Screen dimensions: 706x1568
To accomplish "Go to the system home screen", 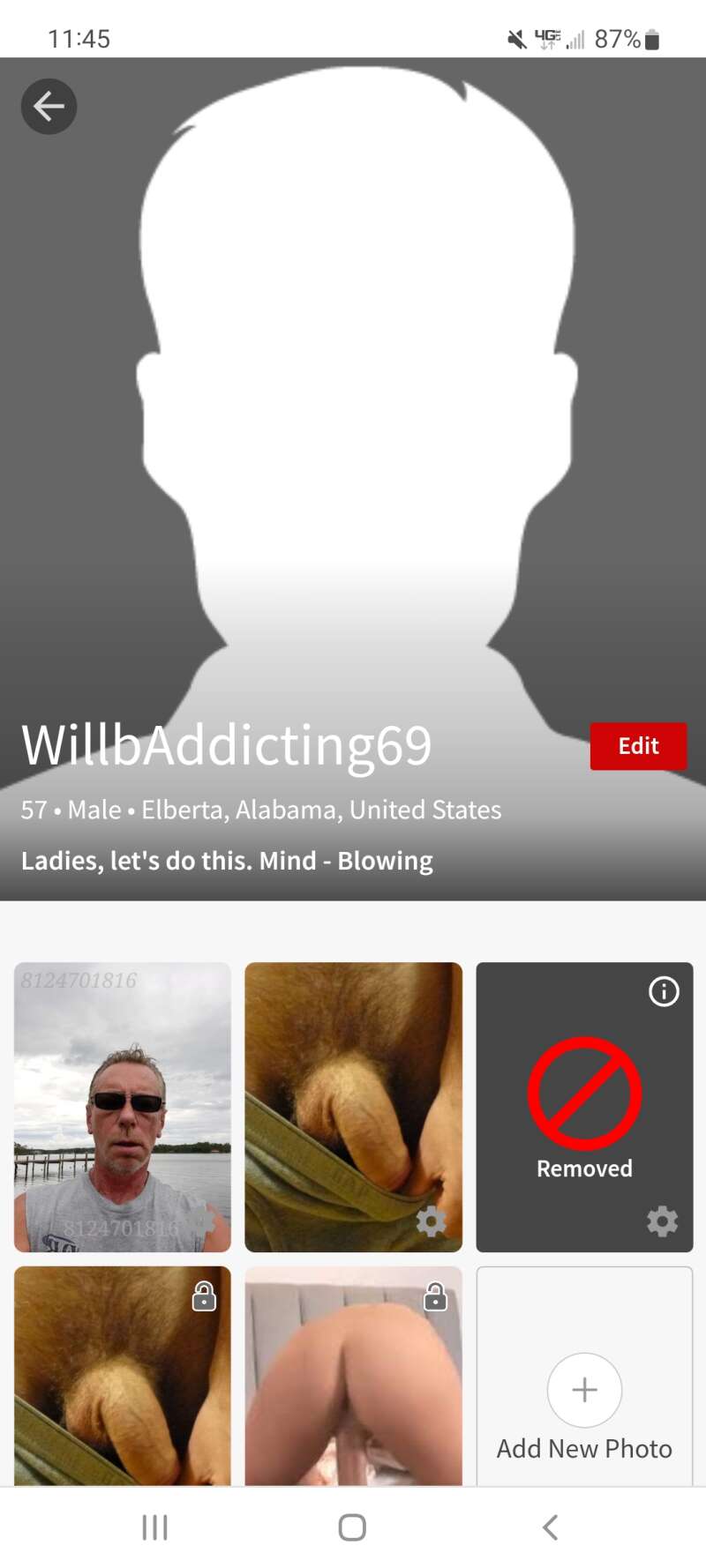I will pyautogui.click(x=352, y=1527).
